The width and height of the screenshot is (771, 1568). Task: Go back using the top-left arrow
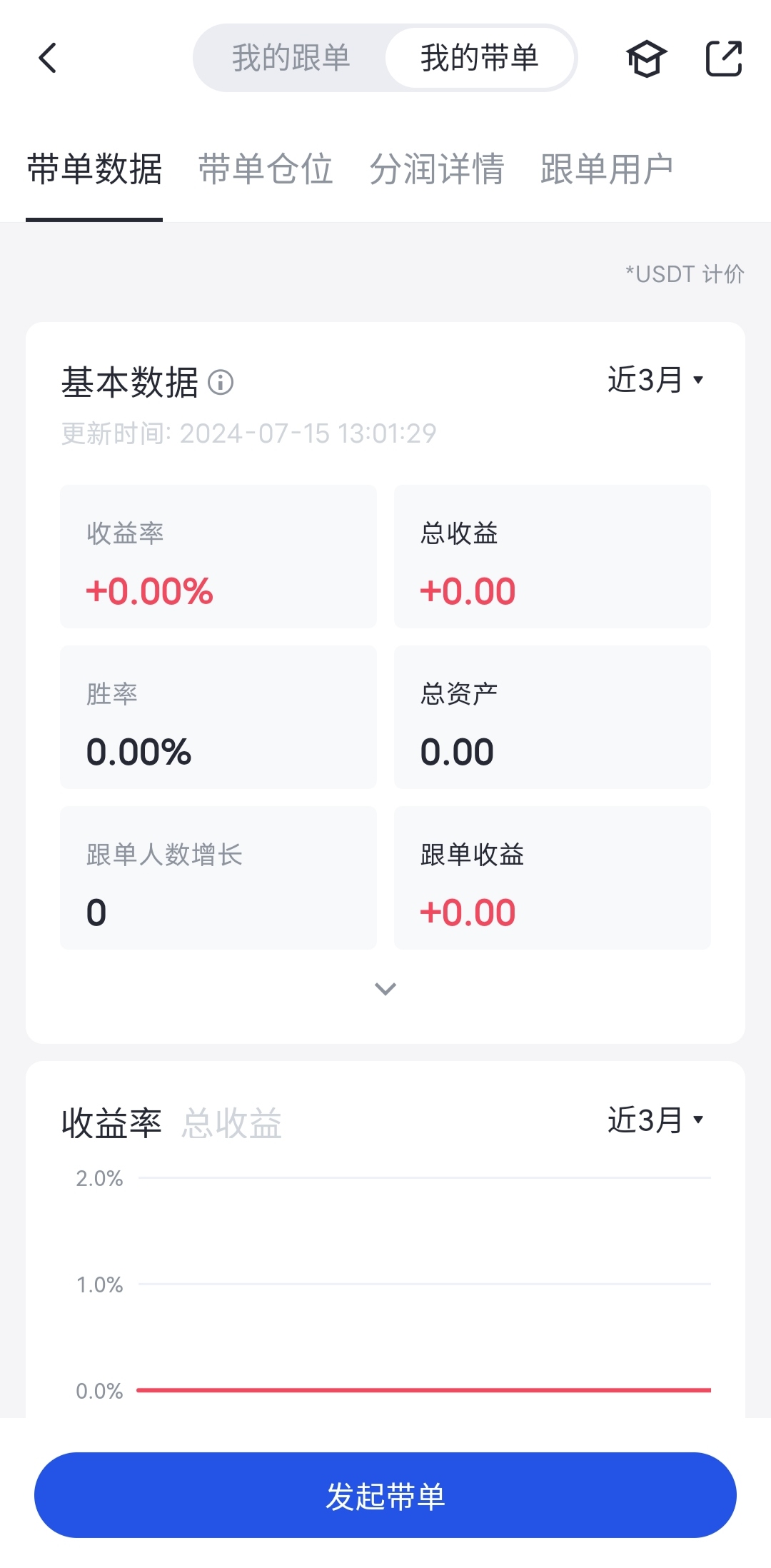[x=48, y=59]
